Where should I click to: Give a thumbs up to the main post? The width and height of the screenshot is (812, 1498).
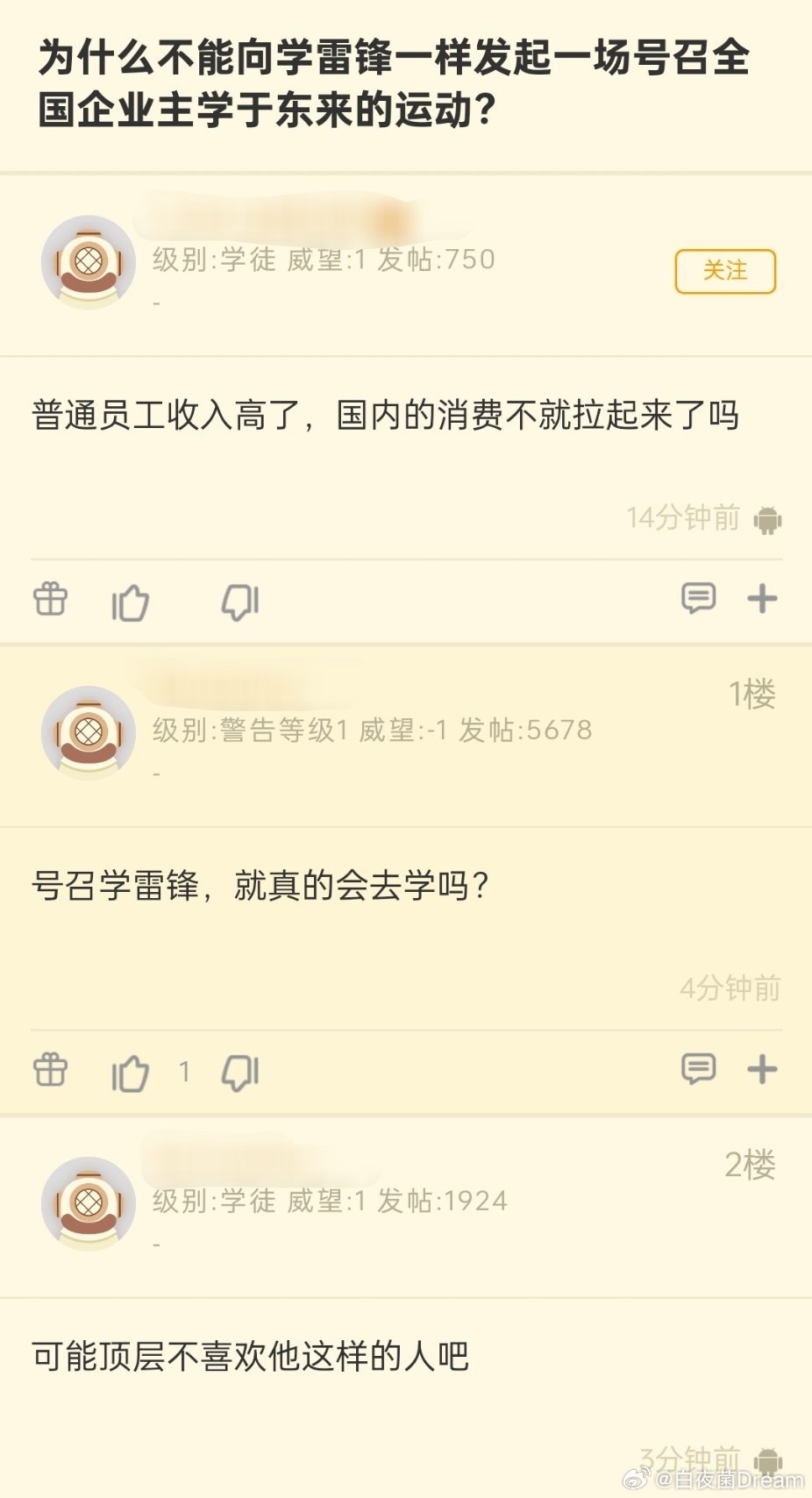(x=132, y=600)
